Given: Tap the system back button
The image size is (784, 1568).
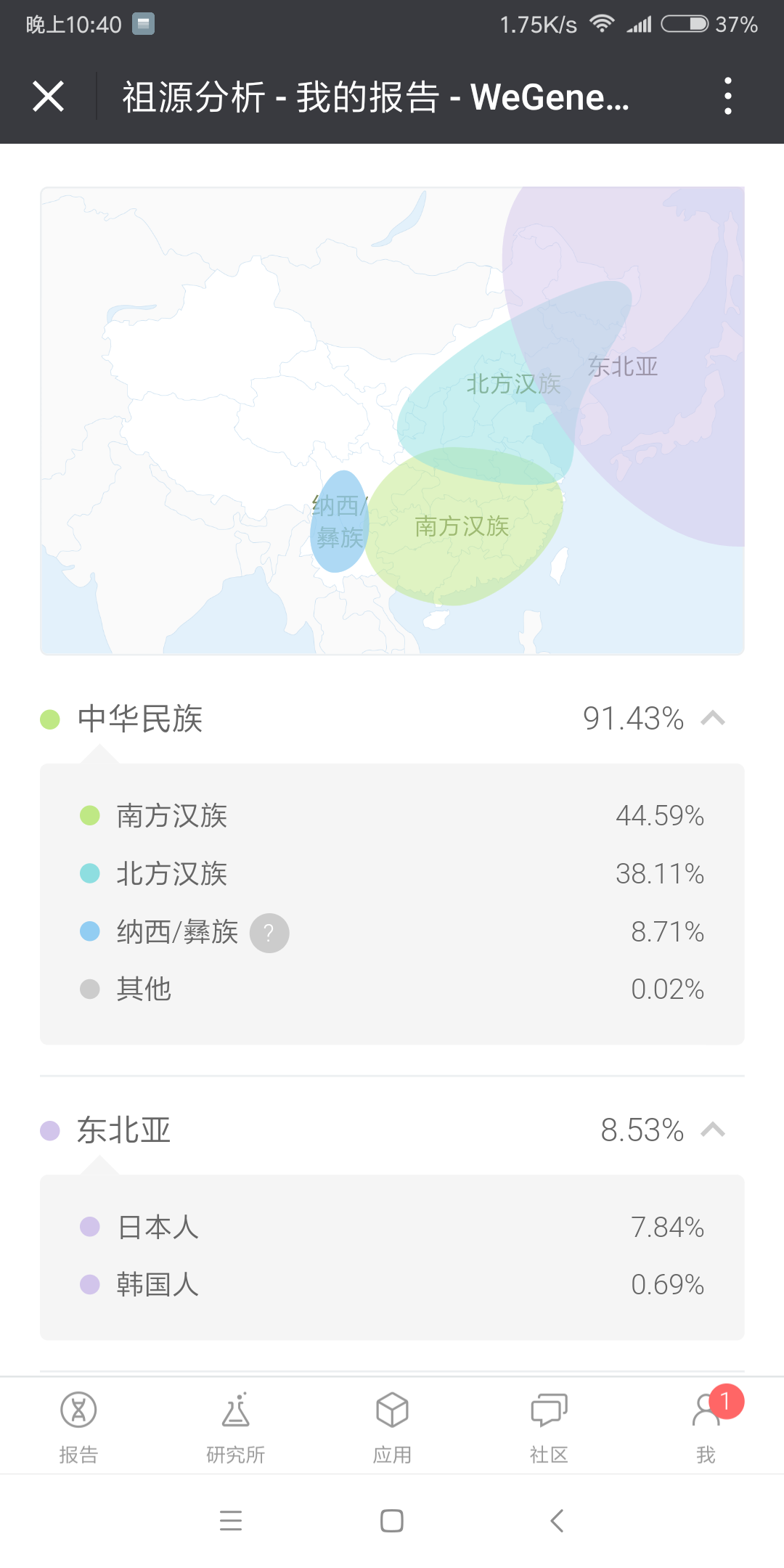Looking at the screenshot, I should coord(557,1520).
